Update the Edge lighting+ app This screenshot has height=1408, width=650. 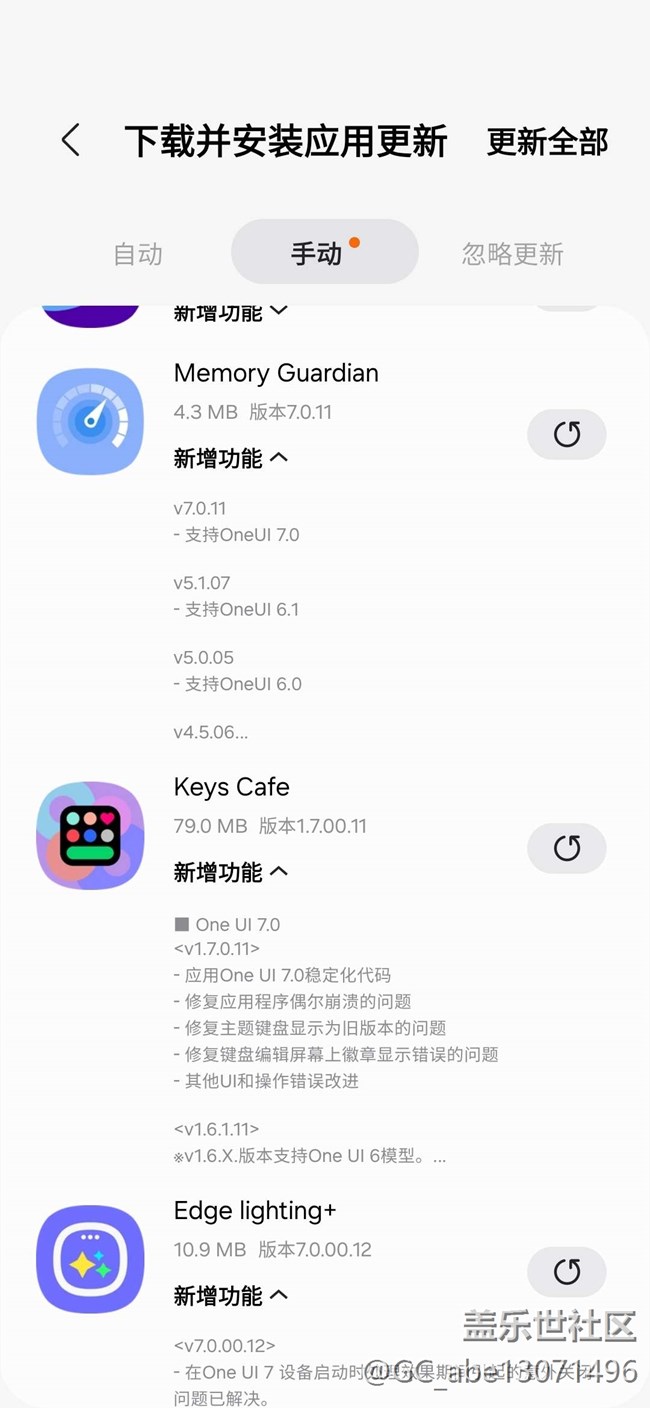[566, 1271]
